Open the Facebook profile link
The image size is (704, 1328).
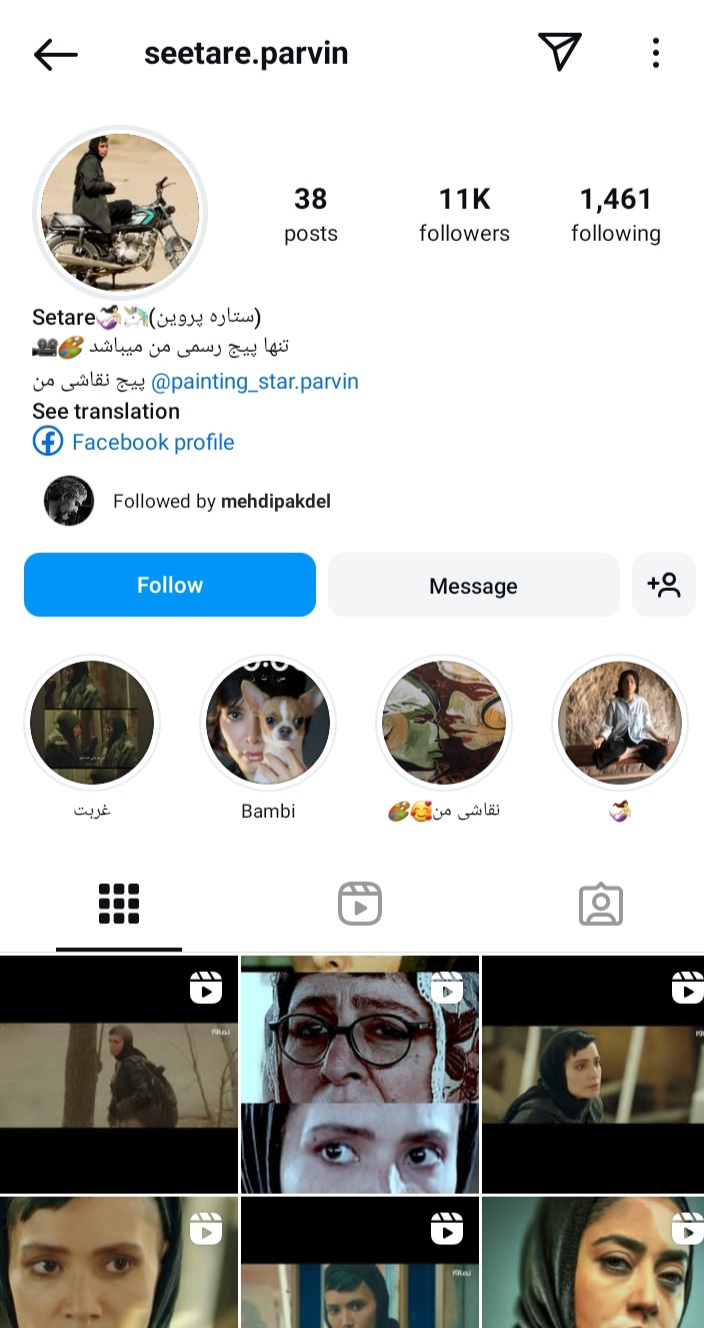coord(152,442)
